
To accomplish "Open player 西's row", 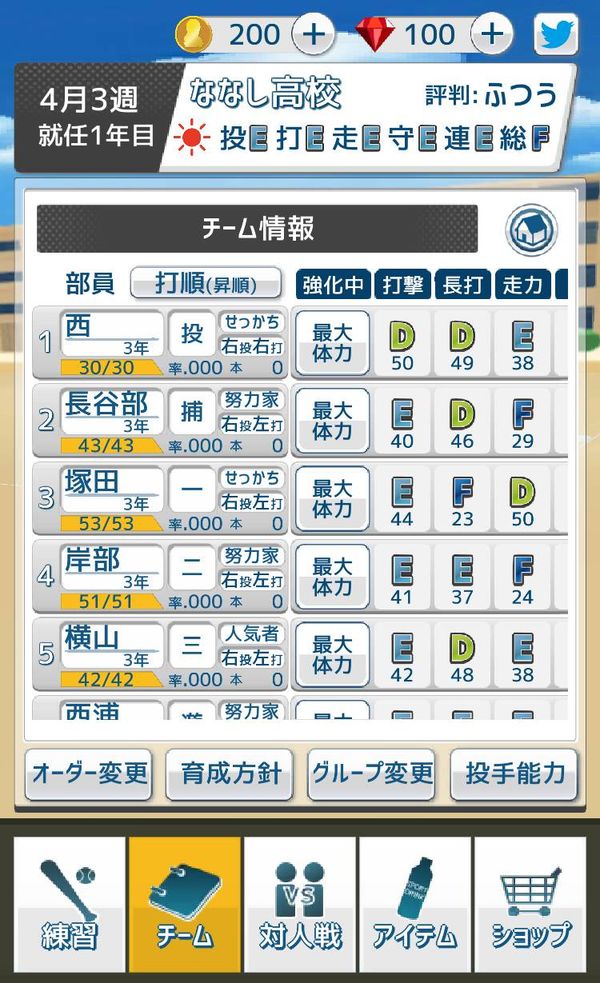I will tap(160, 343).
